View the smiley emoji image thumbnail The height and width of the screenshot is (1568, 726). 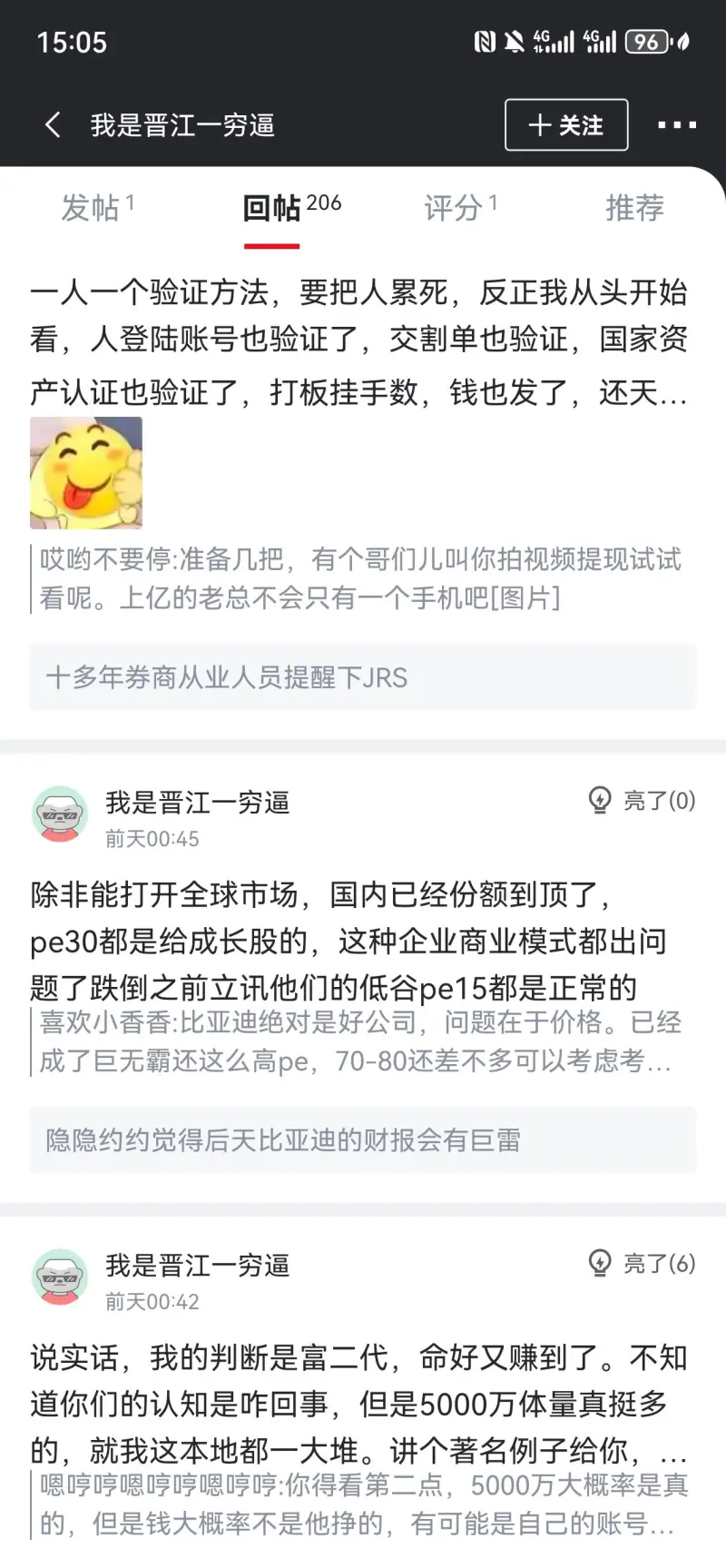(86, 472)
